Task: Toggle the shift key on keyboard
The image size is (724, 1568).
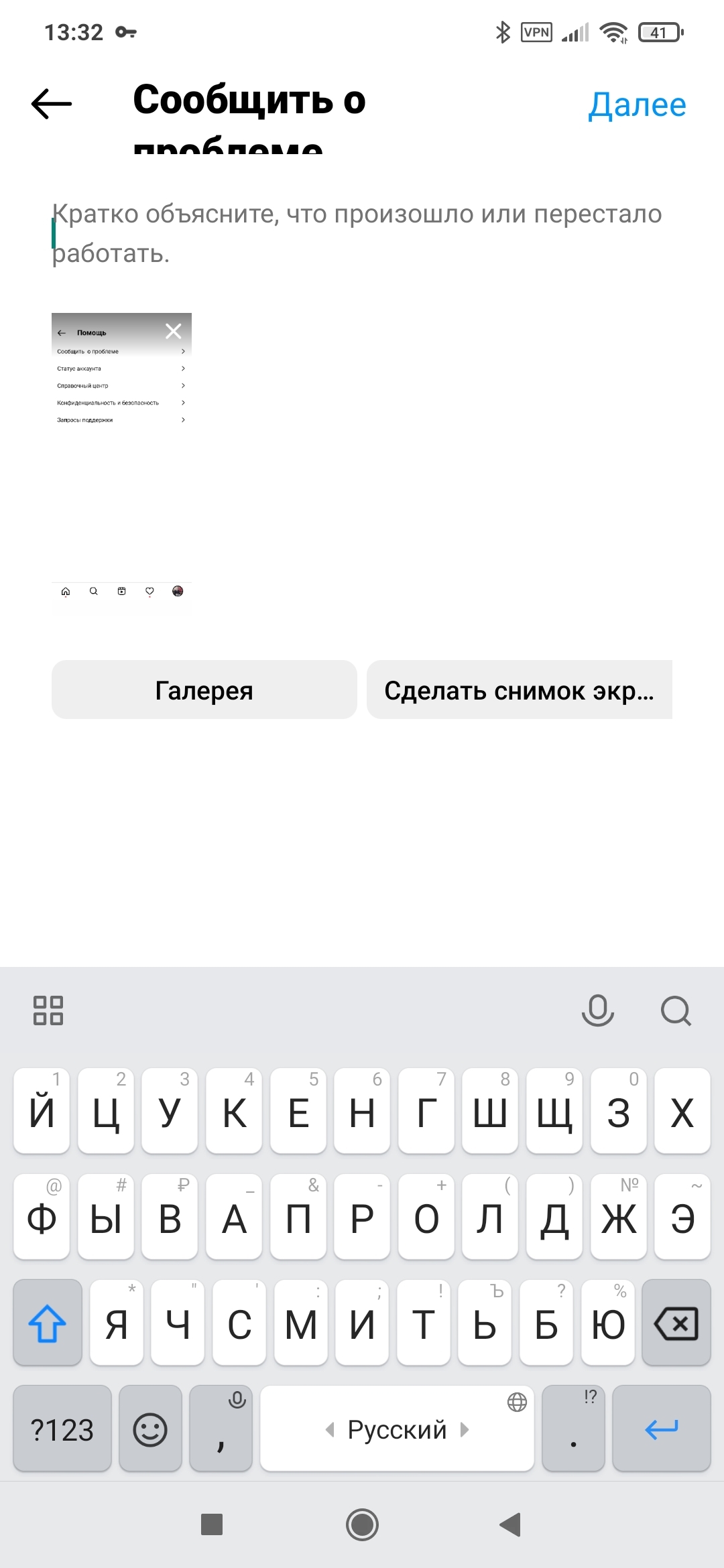Action: (48, 1323)
